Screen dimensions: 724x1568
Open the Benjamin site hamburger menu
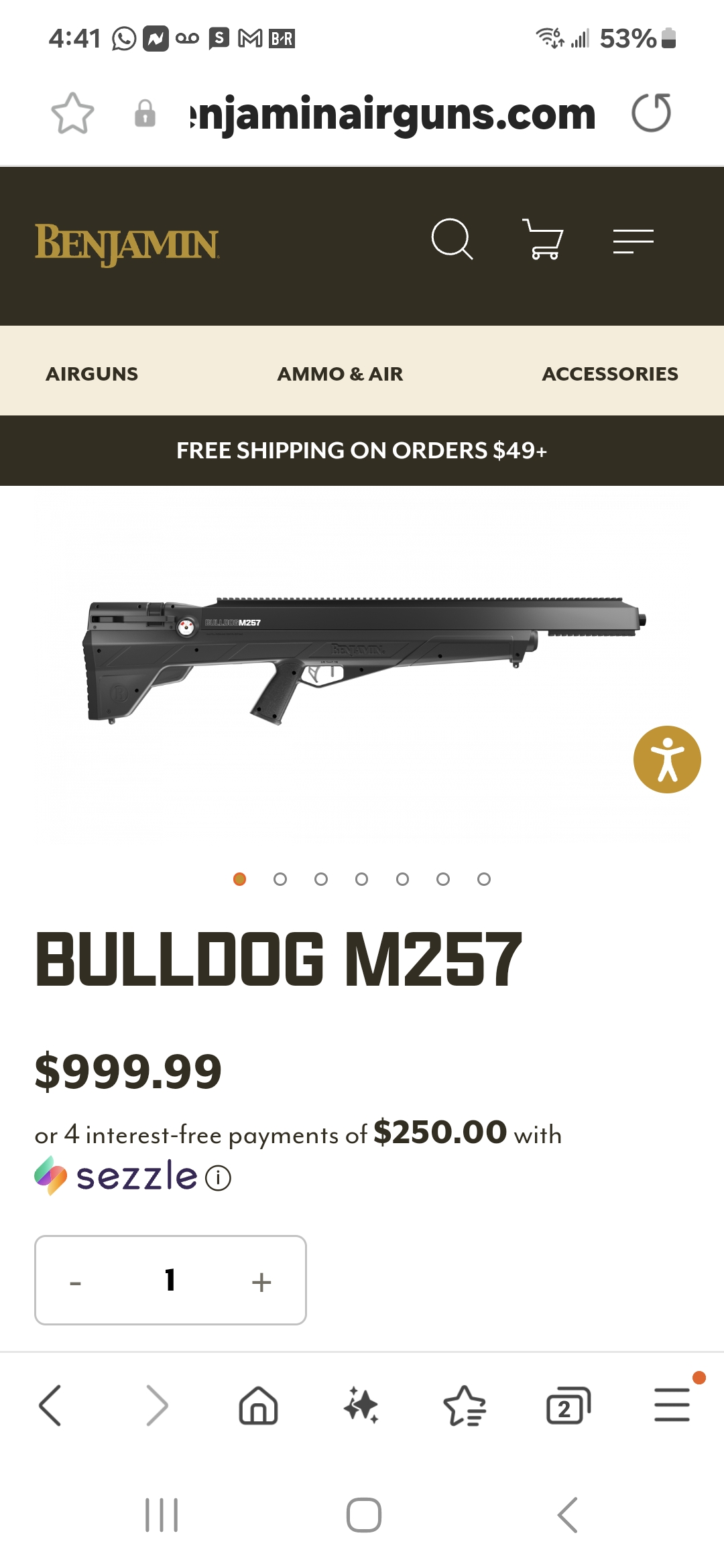point(633,241)
